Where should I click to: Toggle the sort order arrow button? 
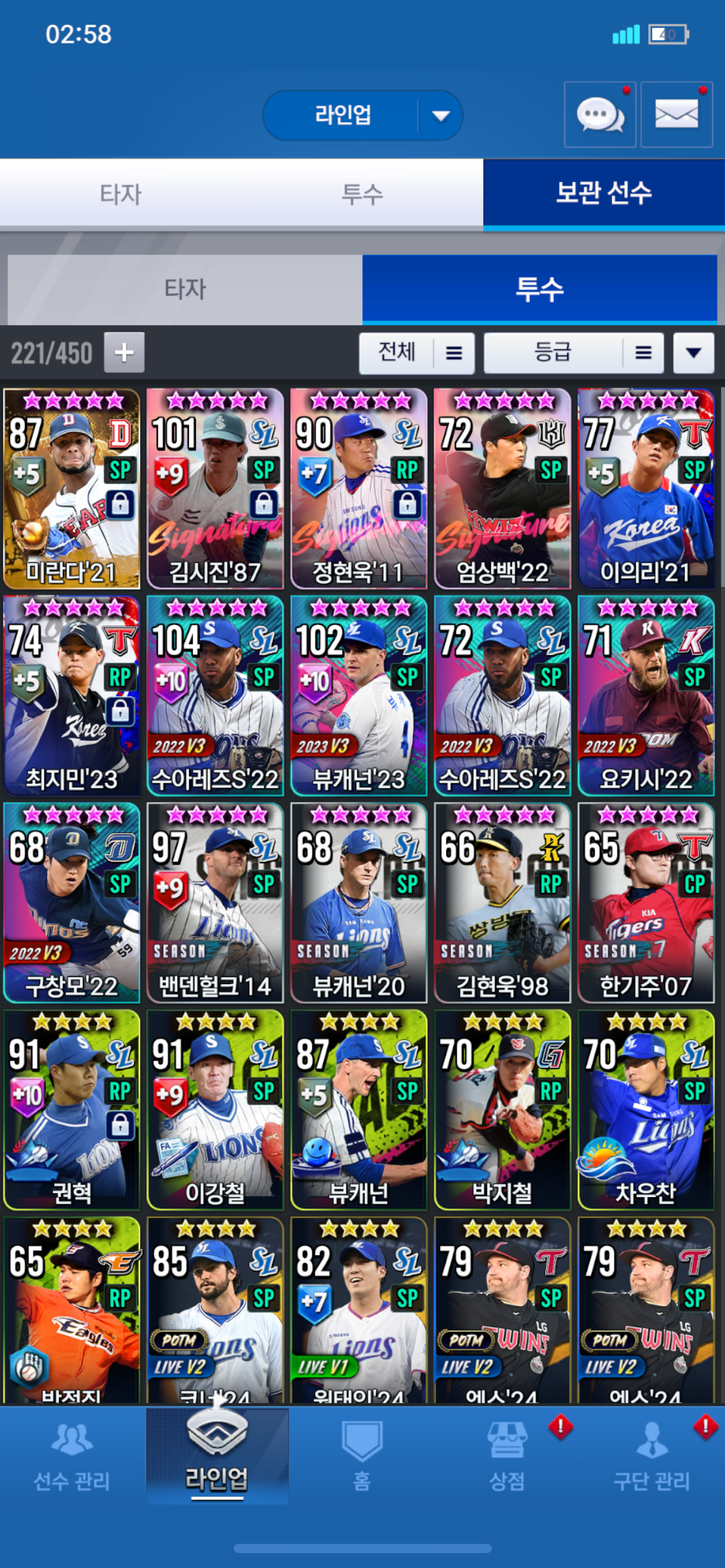tap(693, 353)
